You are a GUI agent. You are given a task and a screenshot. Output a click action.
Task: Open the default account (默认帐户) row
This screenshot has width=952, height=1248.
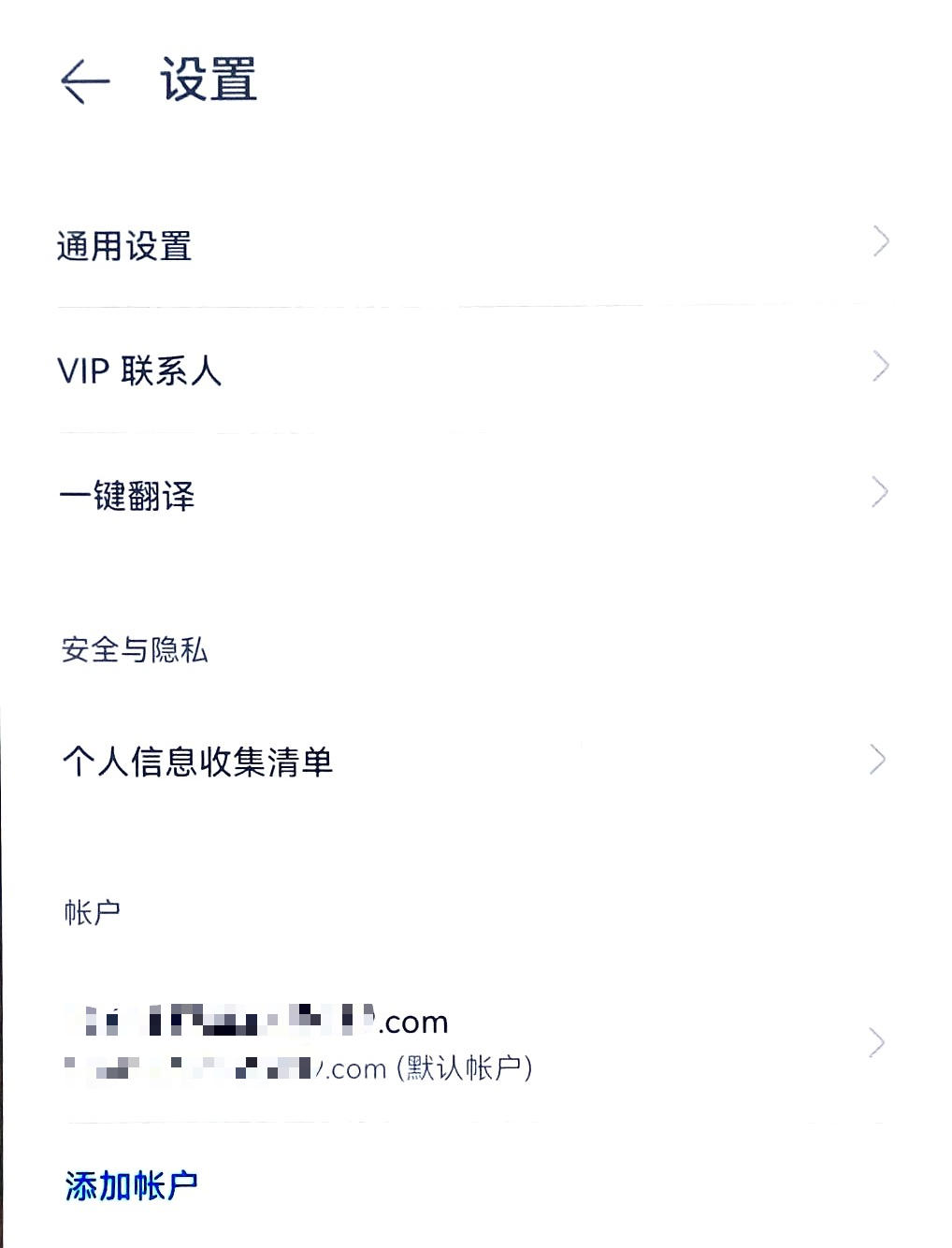tap(468, 1043)
